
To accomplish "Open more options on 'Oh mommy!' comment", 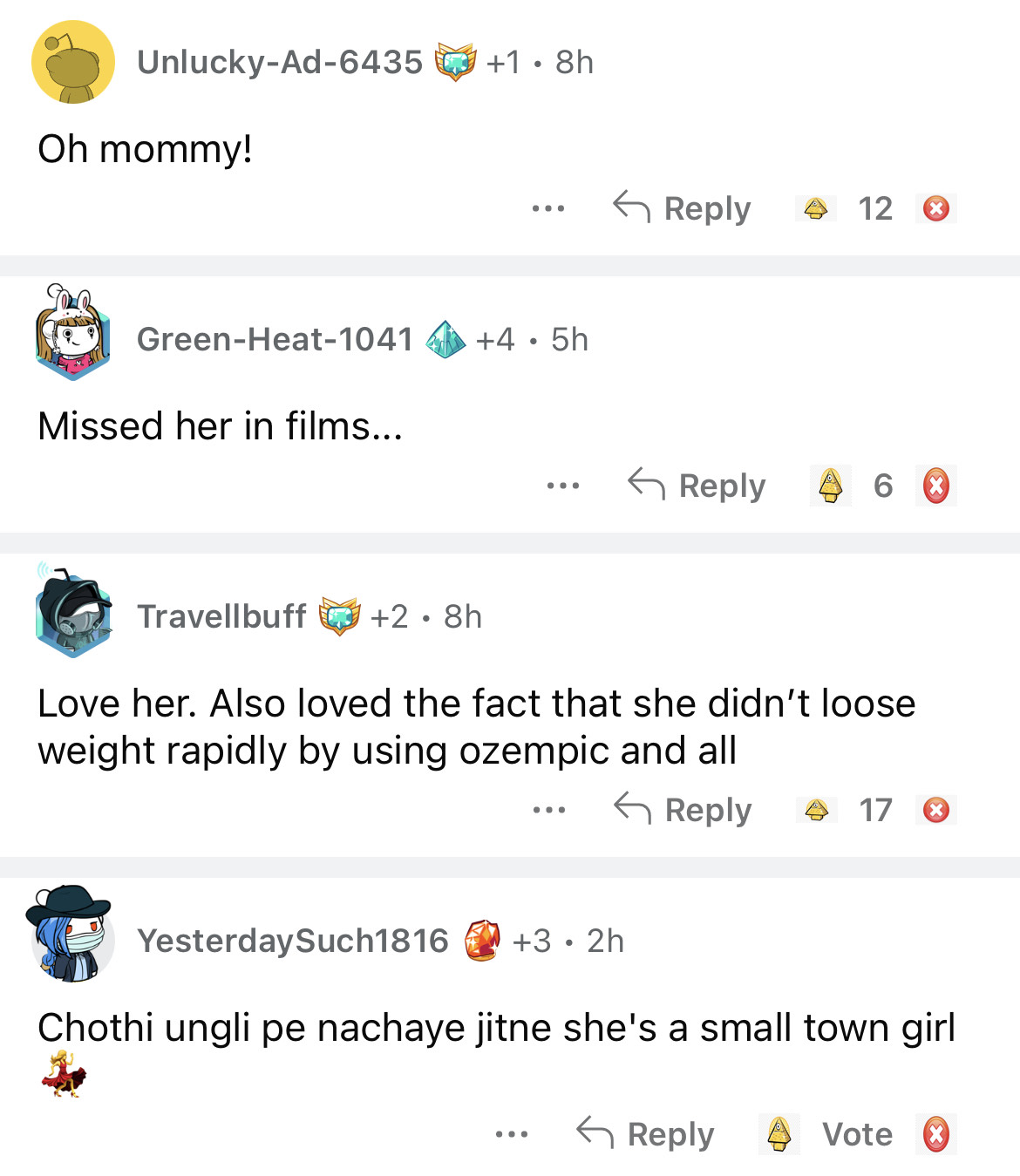I will click(548, 208).
